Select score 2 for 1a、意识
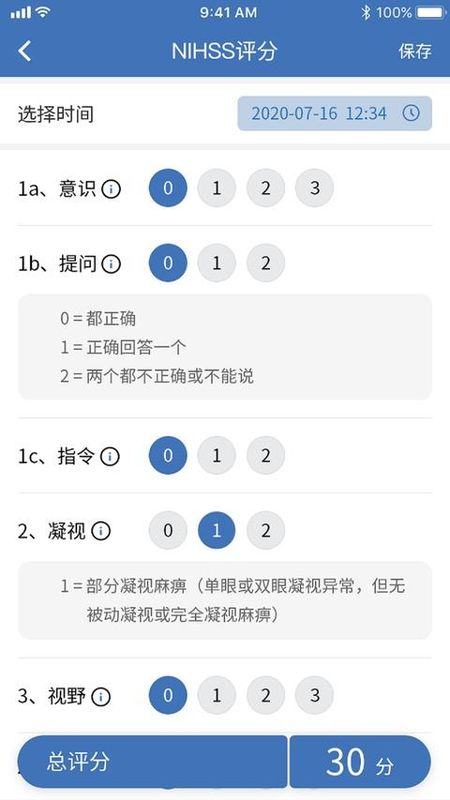The height and width of the screenshot is (800, 450). (x=265, y=188)
